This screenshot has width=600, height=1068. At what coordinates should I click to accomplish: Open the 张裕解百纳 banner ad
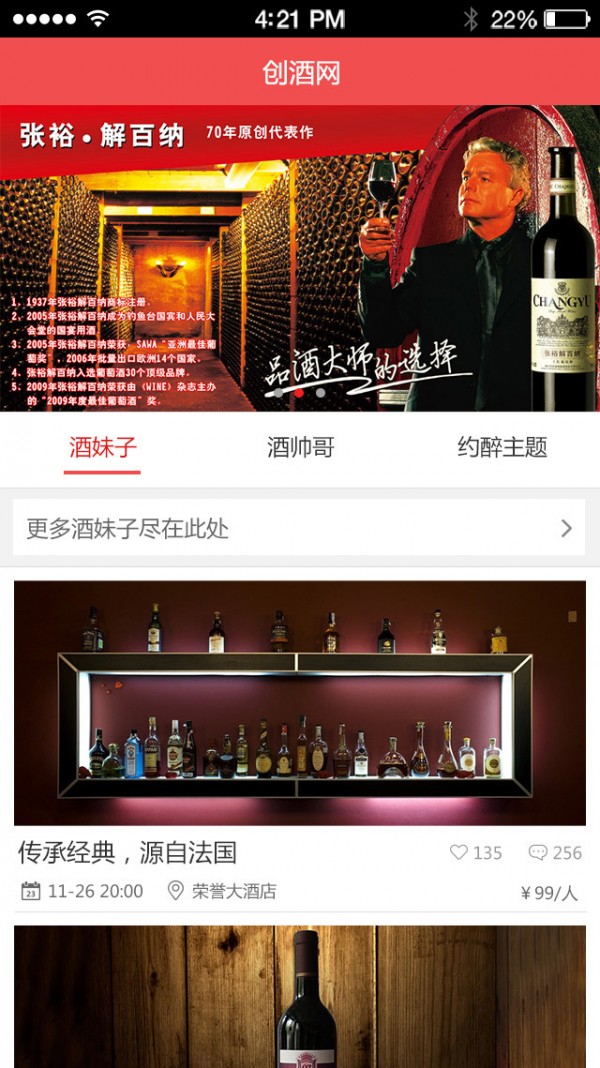pos(300,258)
